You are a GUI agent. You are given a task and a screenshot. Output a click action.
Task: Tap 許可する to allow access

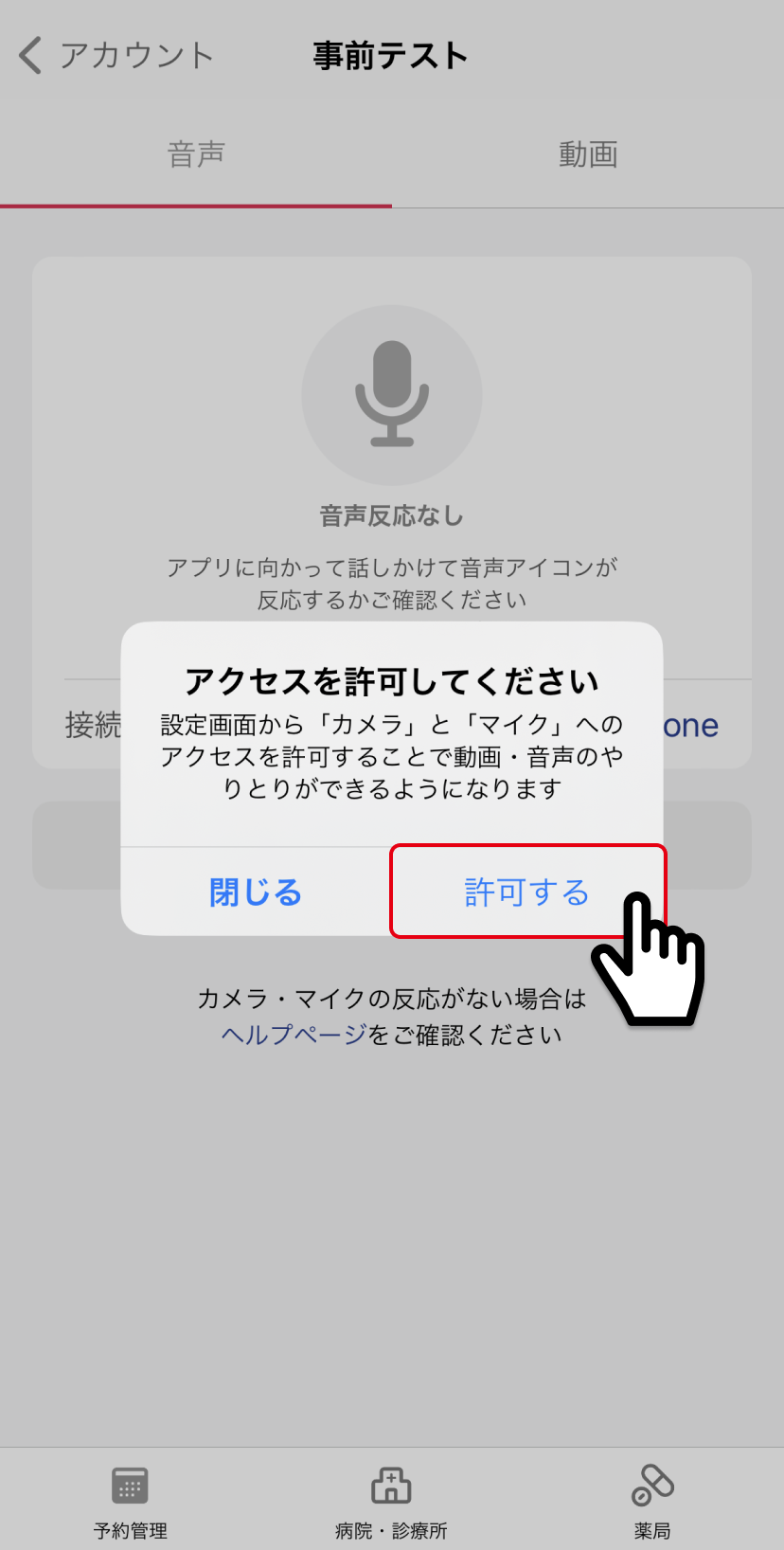526,892
